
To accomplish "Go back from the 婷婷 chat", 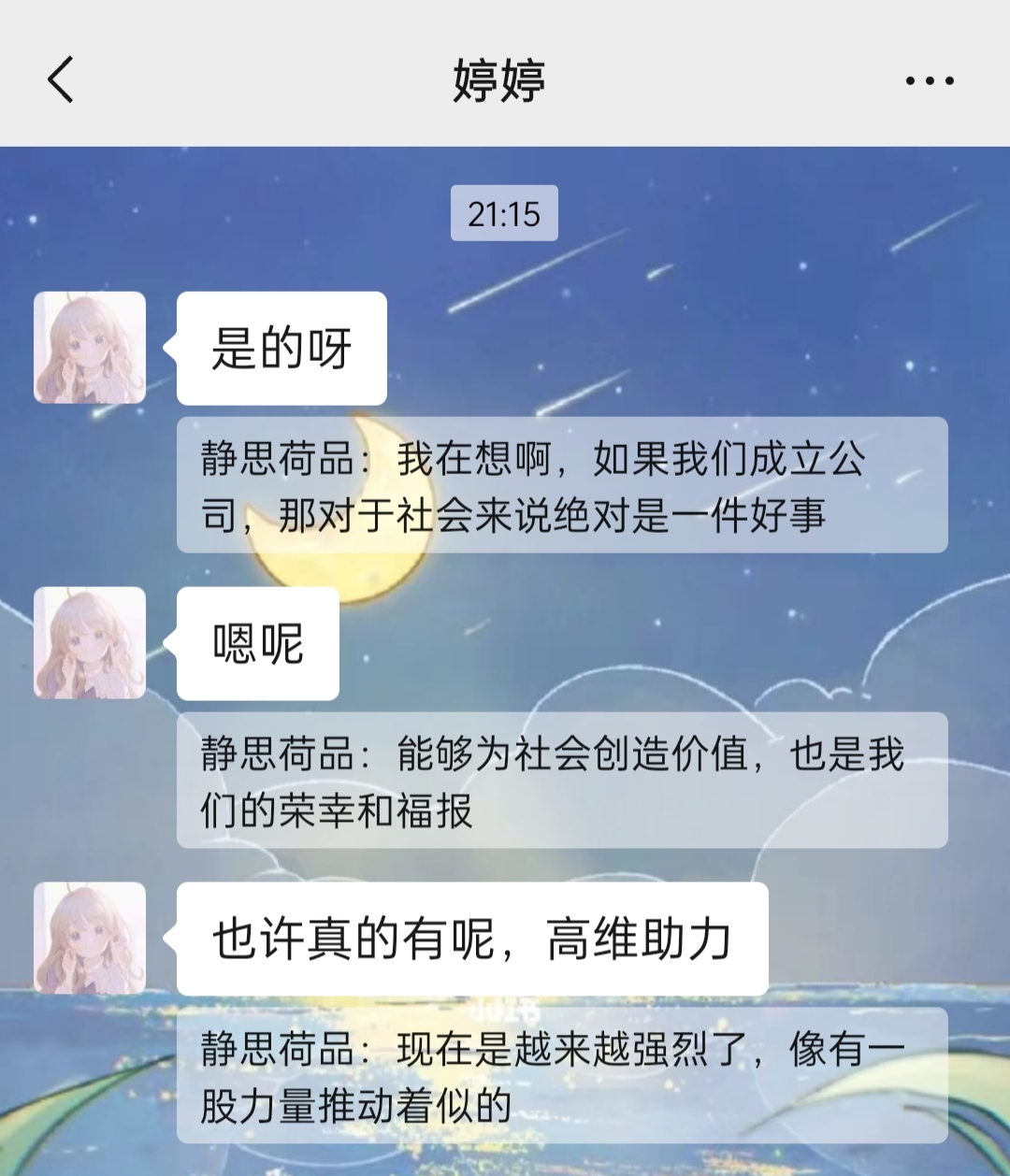I will (61, 79).
